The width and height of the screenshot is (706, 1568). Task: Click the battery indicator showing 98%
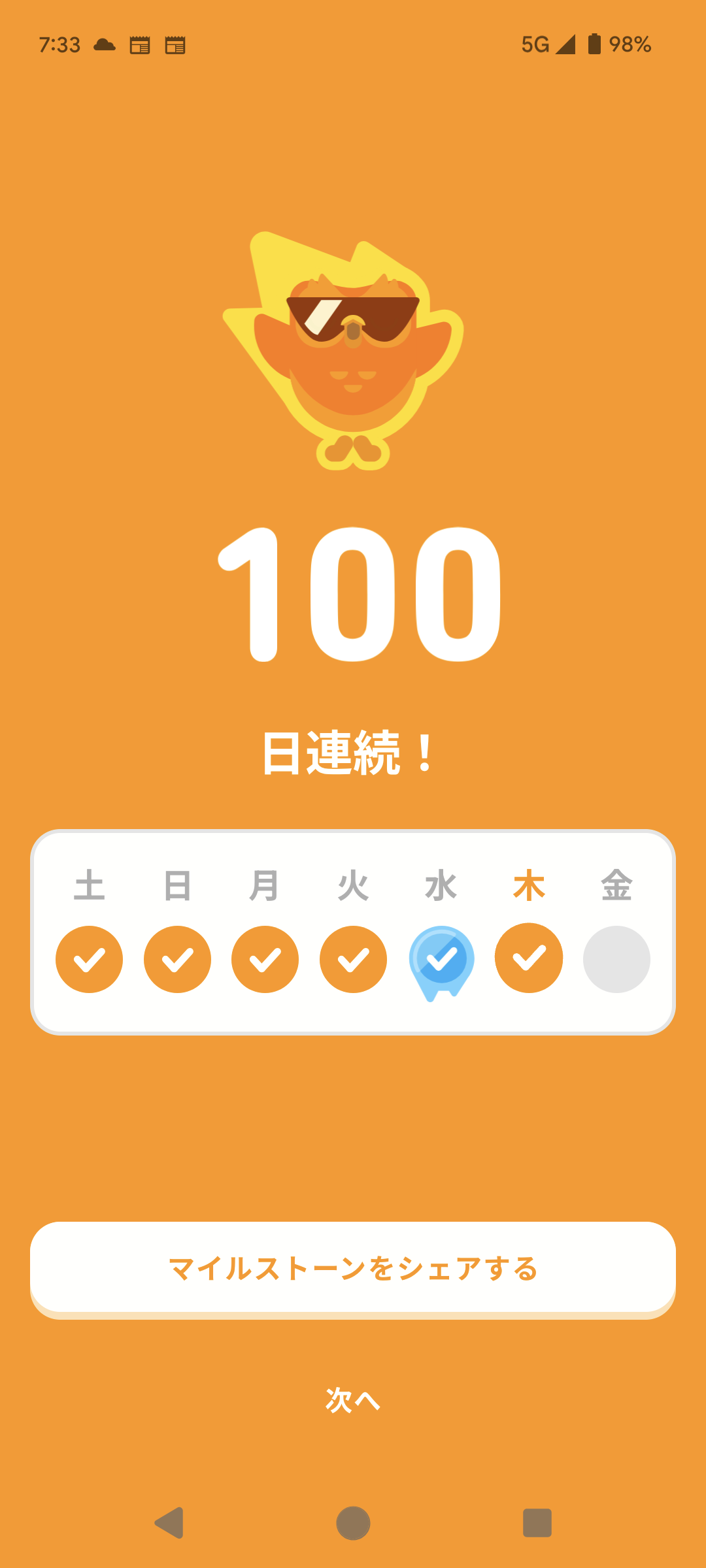(597, 44)
